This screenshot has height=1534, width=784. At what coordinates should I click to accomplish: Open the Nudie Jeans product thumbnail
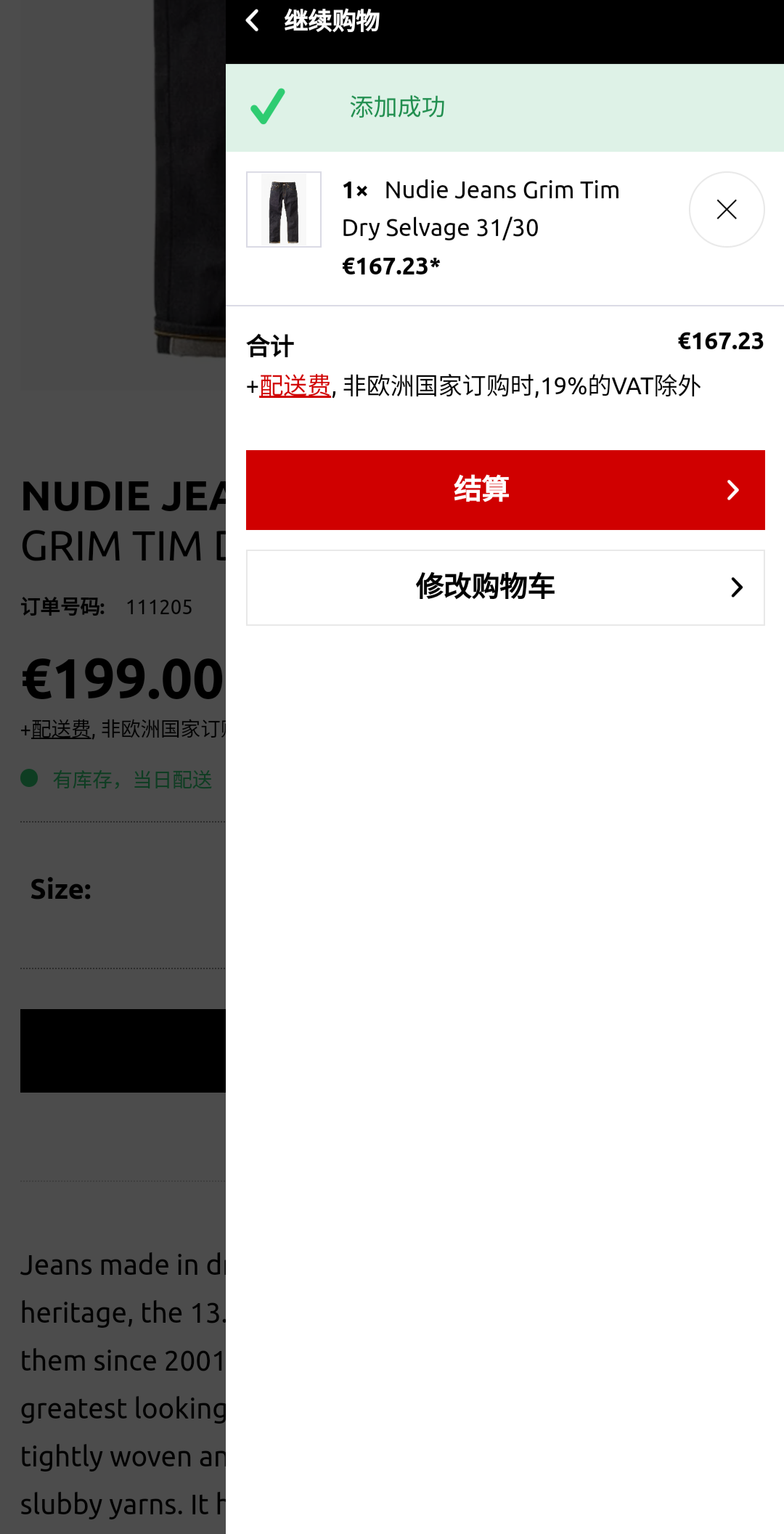pyautogui.click(x=284, y=209)
